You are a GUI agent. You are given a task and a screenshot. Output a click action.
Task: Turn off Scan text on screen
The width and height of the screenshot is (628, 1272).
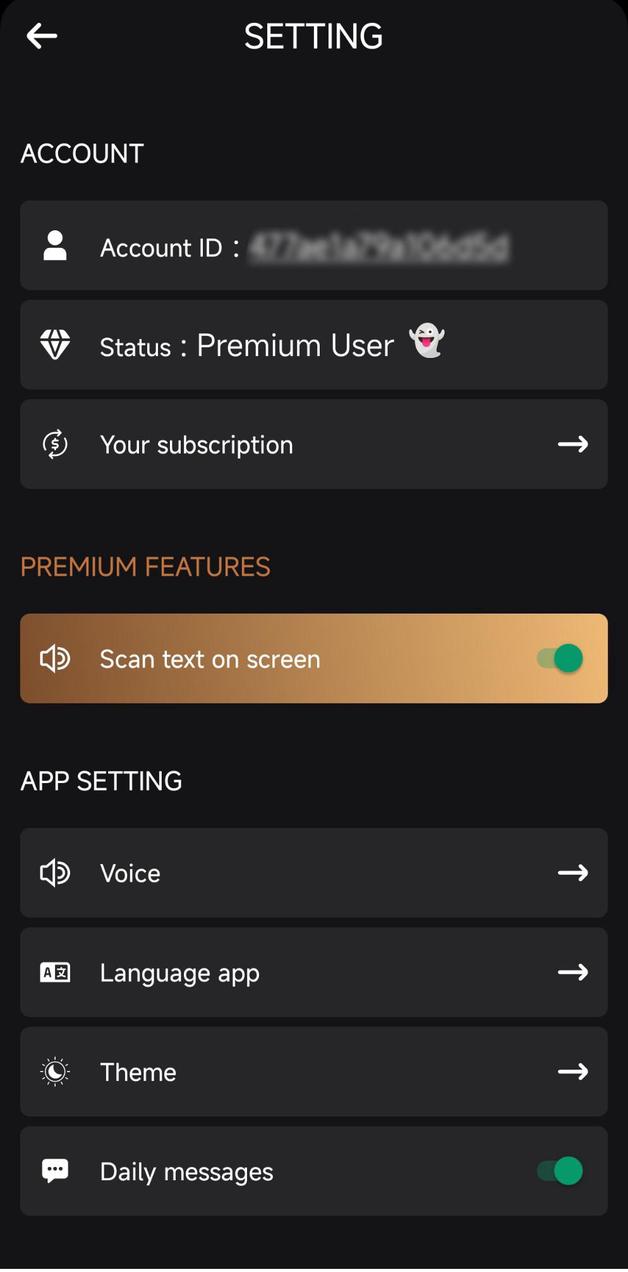click(x=561, y=659)
